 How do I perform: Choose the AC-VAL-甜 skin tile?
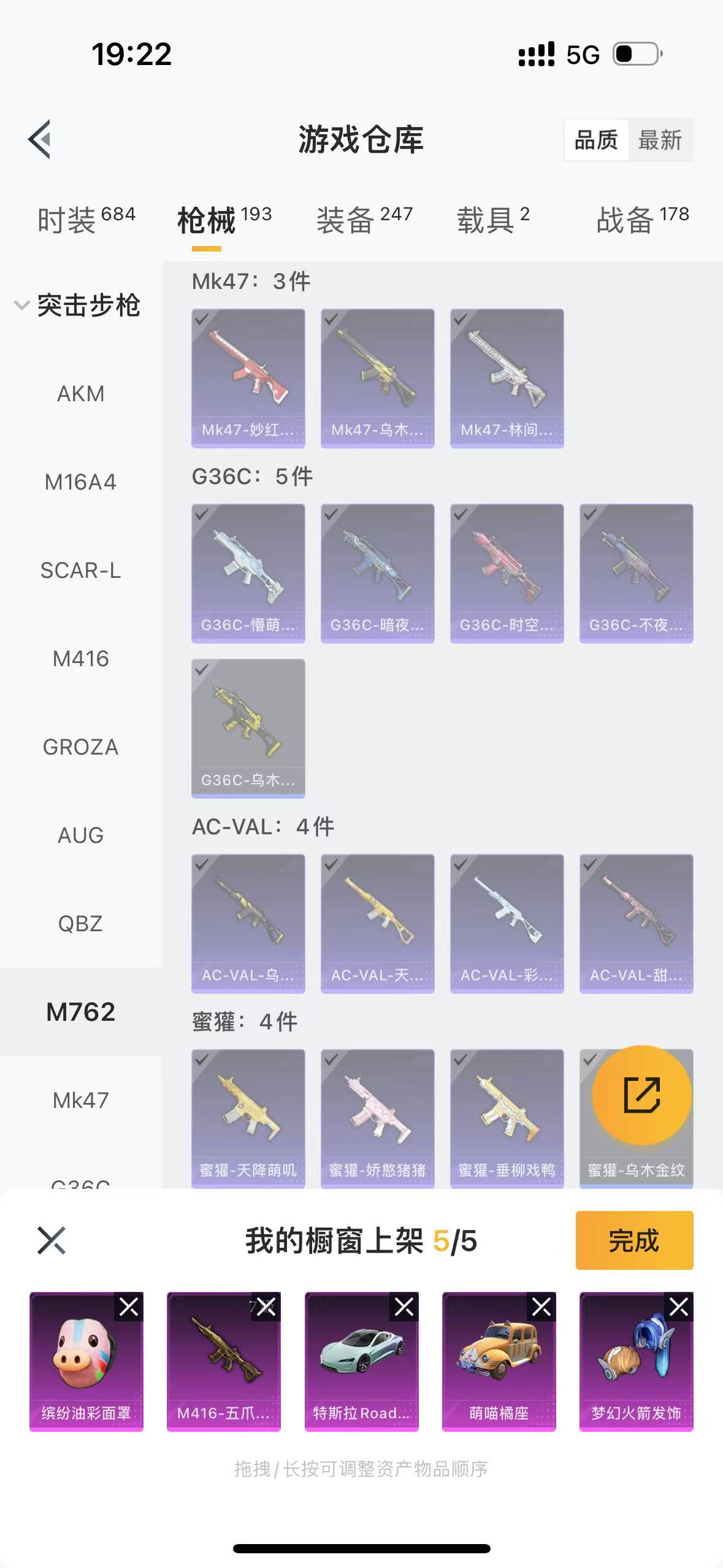(636, 923)
